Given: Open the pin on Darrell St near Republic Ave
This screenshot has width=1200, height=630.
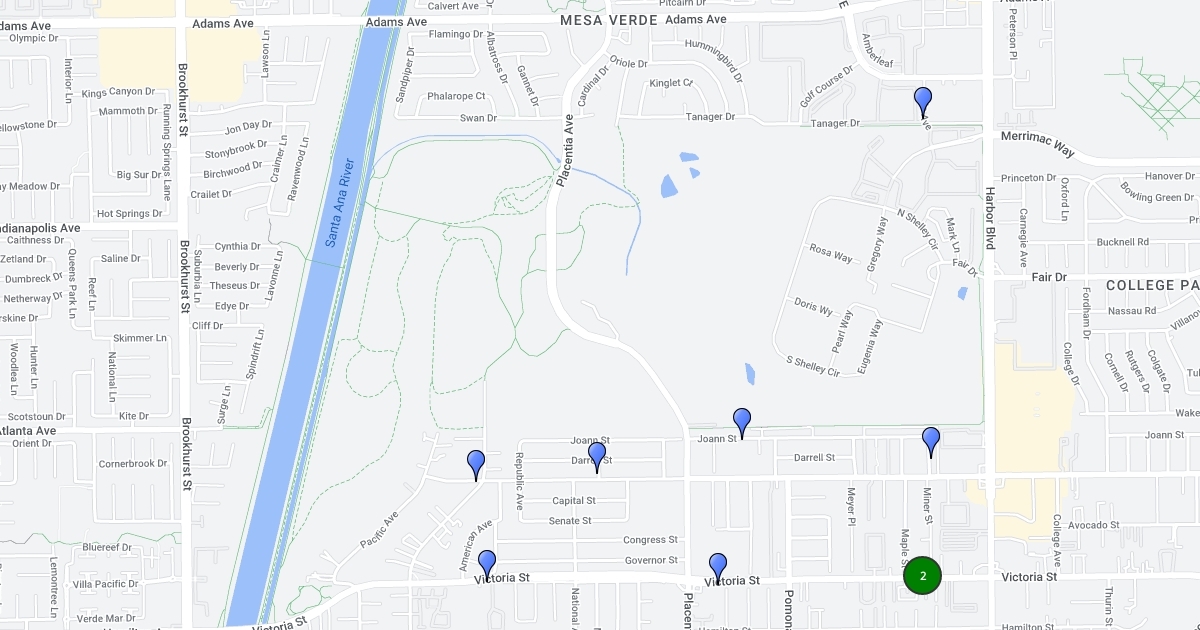Looking at the screenshot, I should (x=597, y=454).
